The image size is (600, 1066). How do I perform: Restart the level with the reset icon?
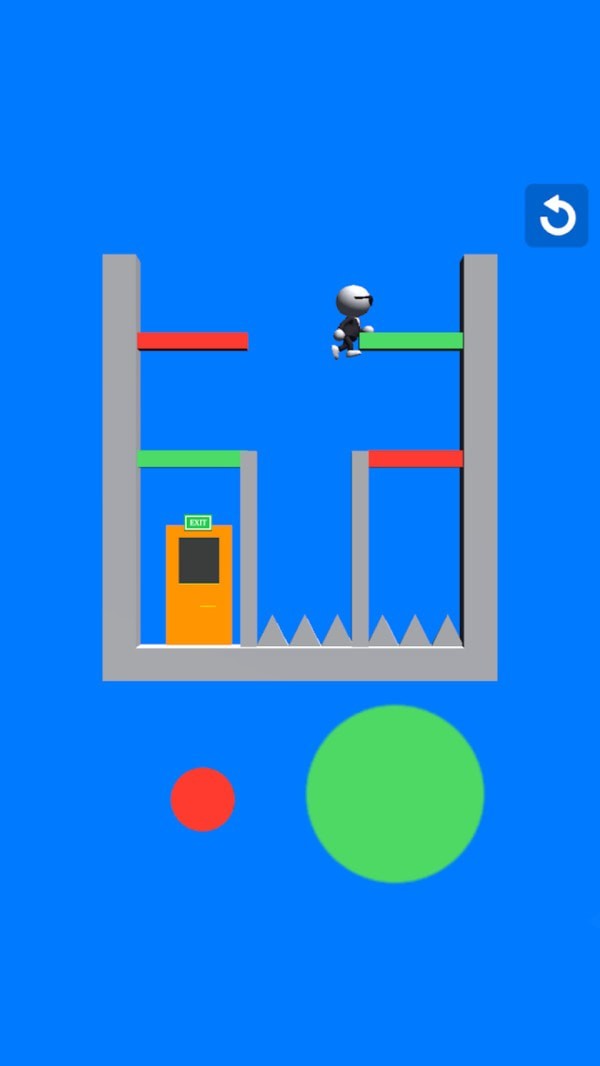click(x=556, y=215)
